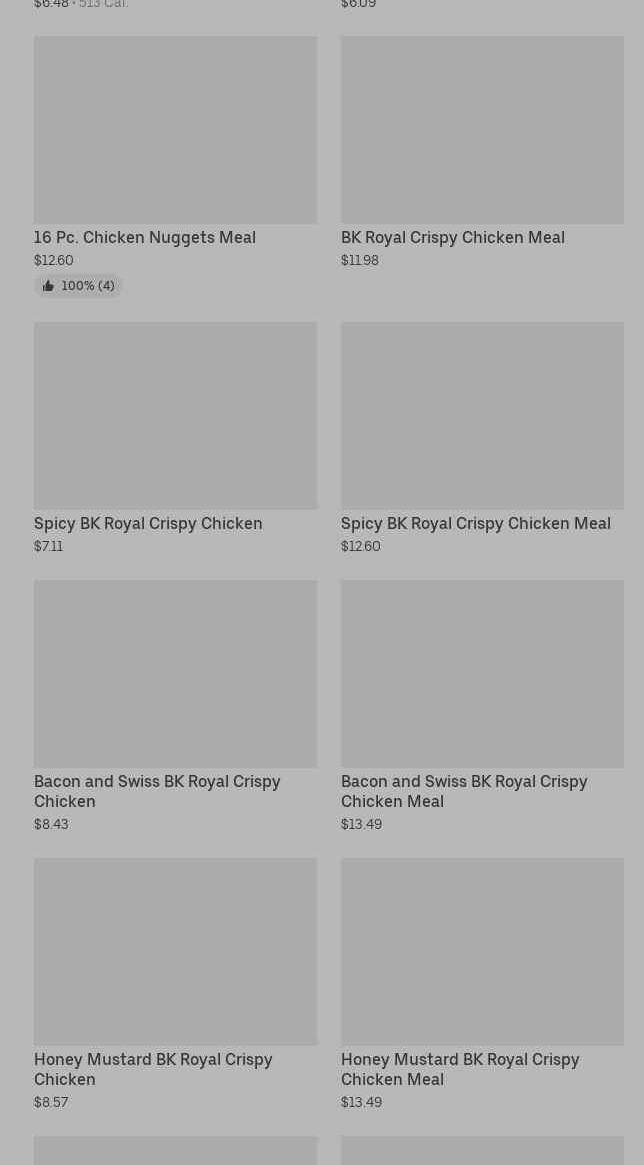This screenshot has height=1165, width=644.
Task: View the $7.11 Spicy BK Royal Crispy Chicken
Action: click(x=175, y=438)
